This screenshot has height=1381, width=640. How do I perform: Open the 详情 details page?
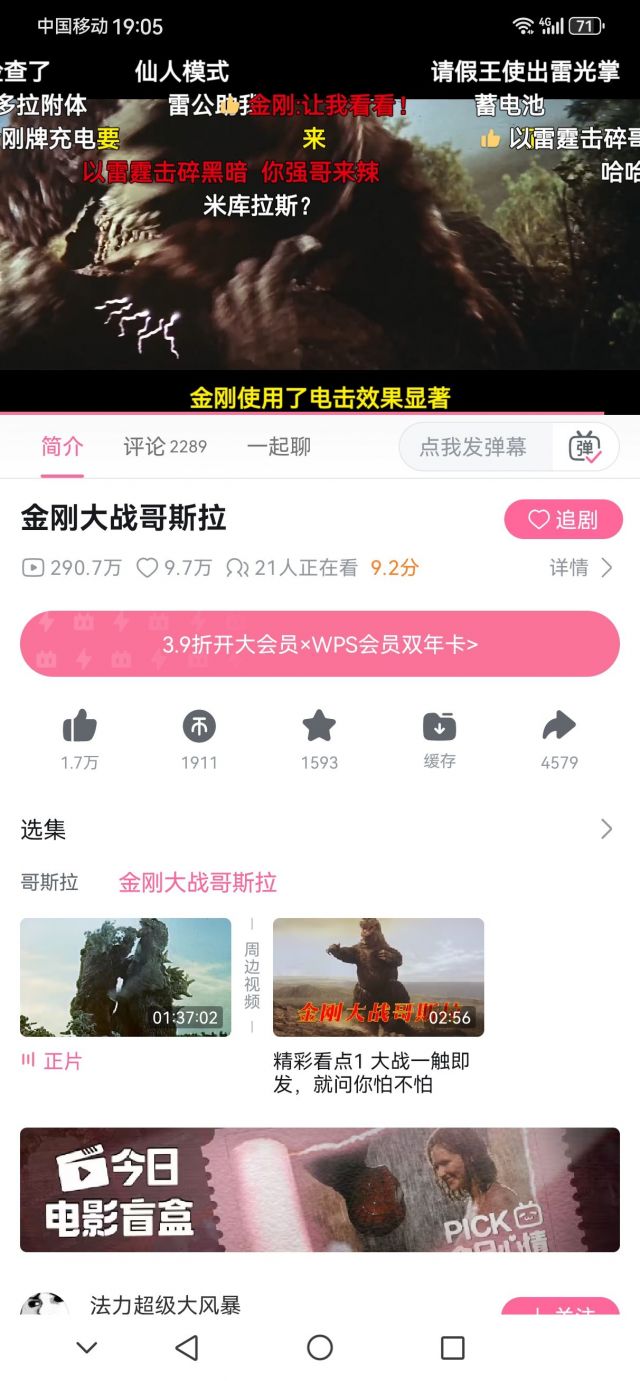click(x=580, y=568)
